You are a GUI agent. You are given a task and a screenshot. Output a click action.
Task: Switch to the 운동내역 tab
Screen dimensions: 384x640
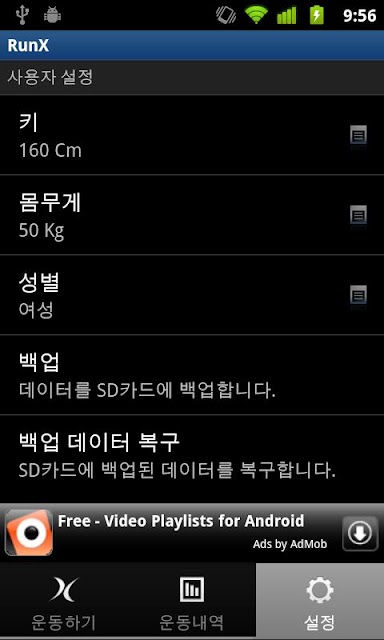click(192, 602)
